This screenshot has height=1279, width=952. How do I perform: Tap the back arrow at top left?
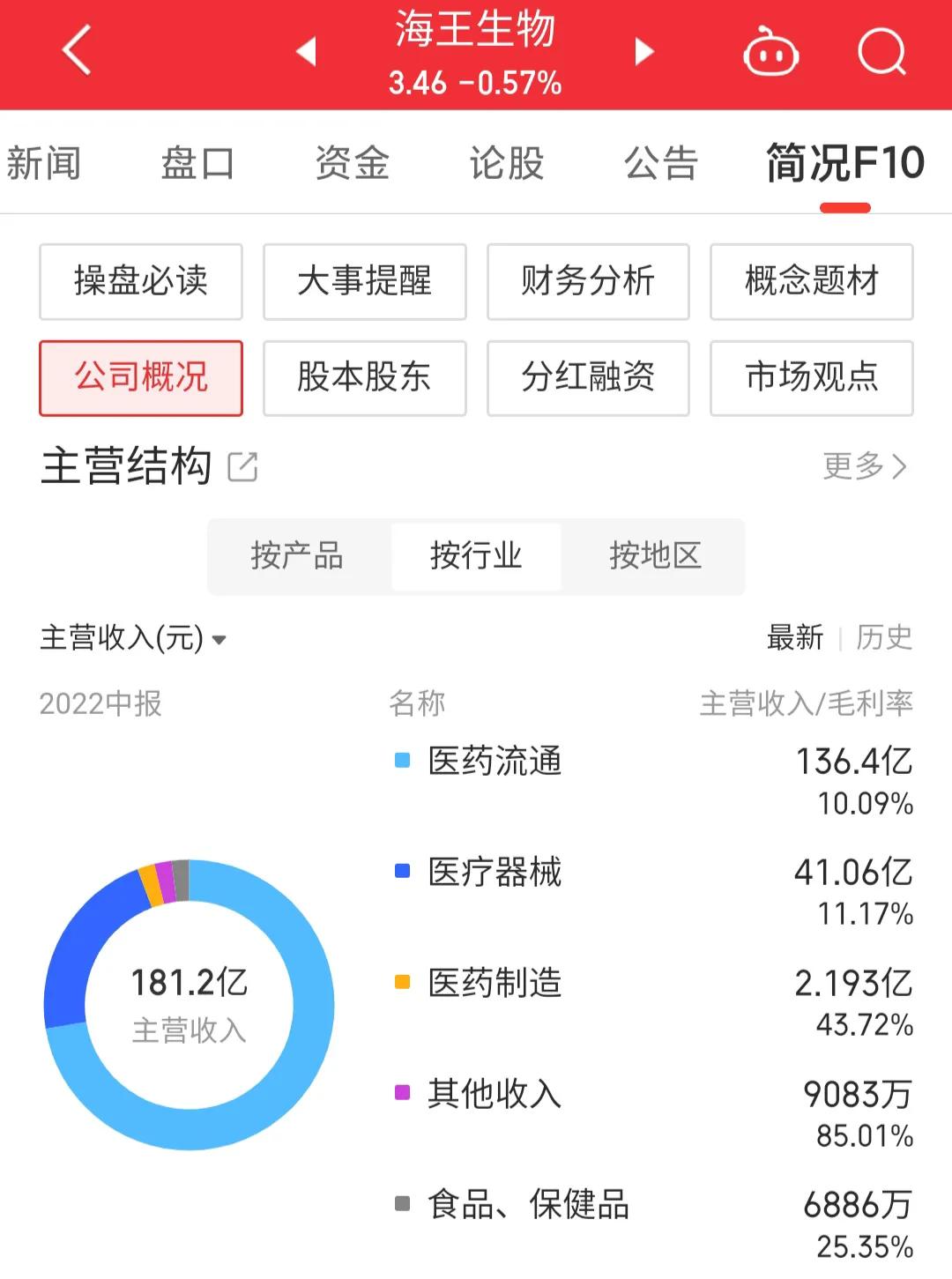[x=75, y=50]
